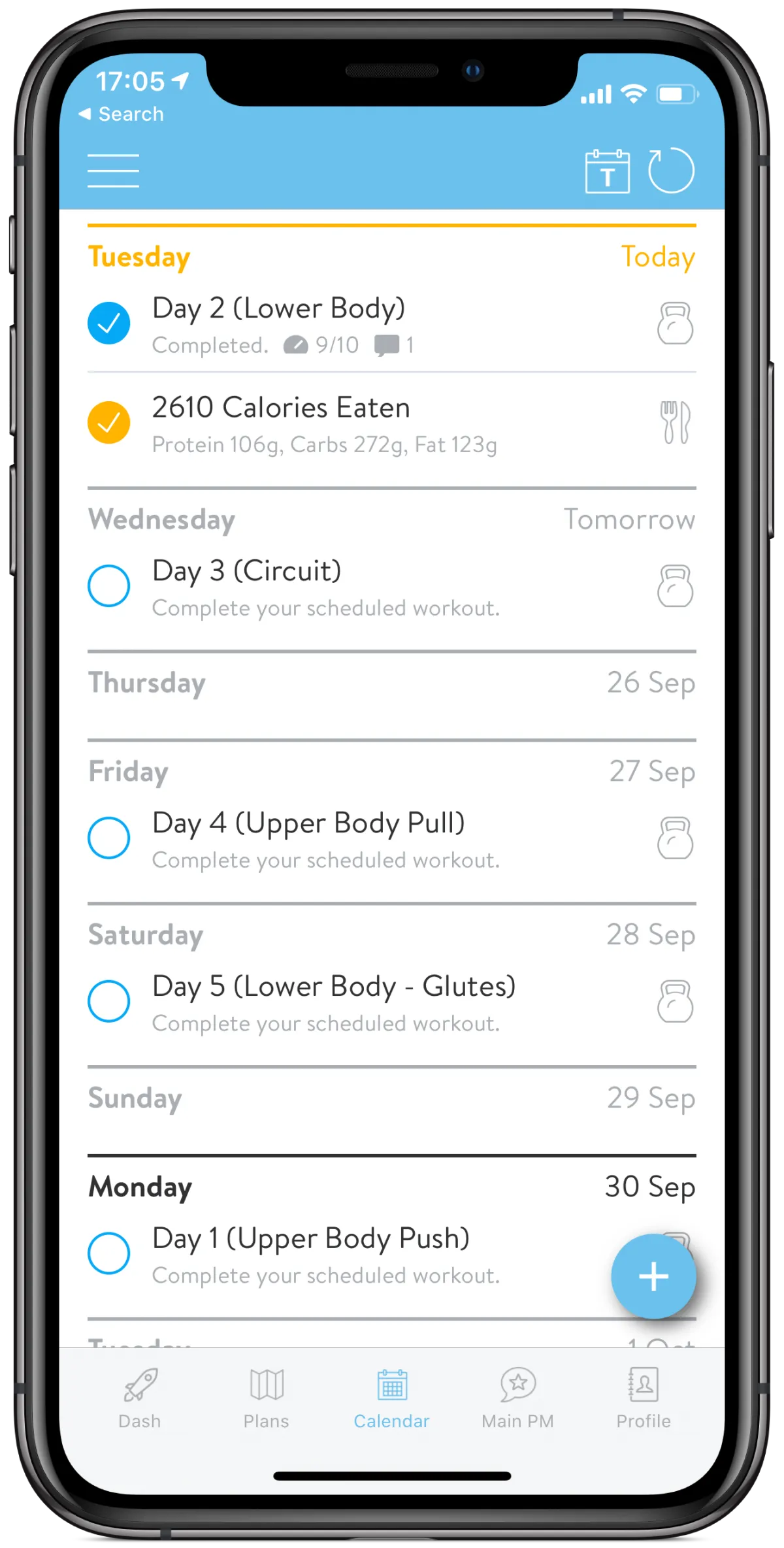The image size is (784, 1548).
Task: Select the Calendar tab
Action: (392, 1398)
